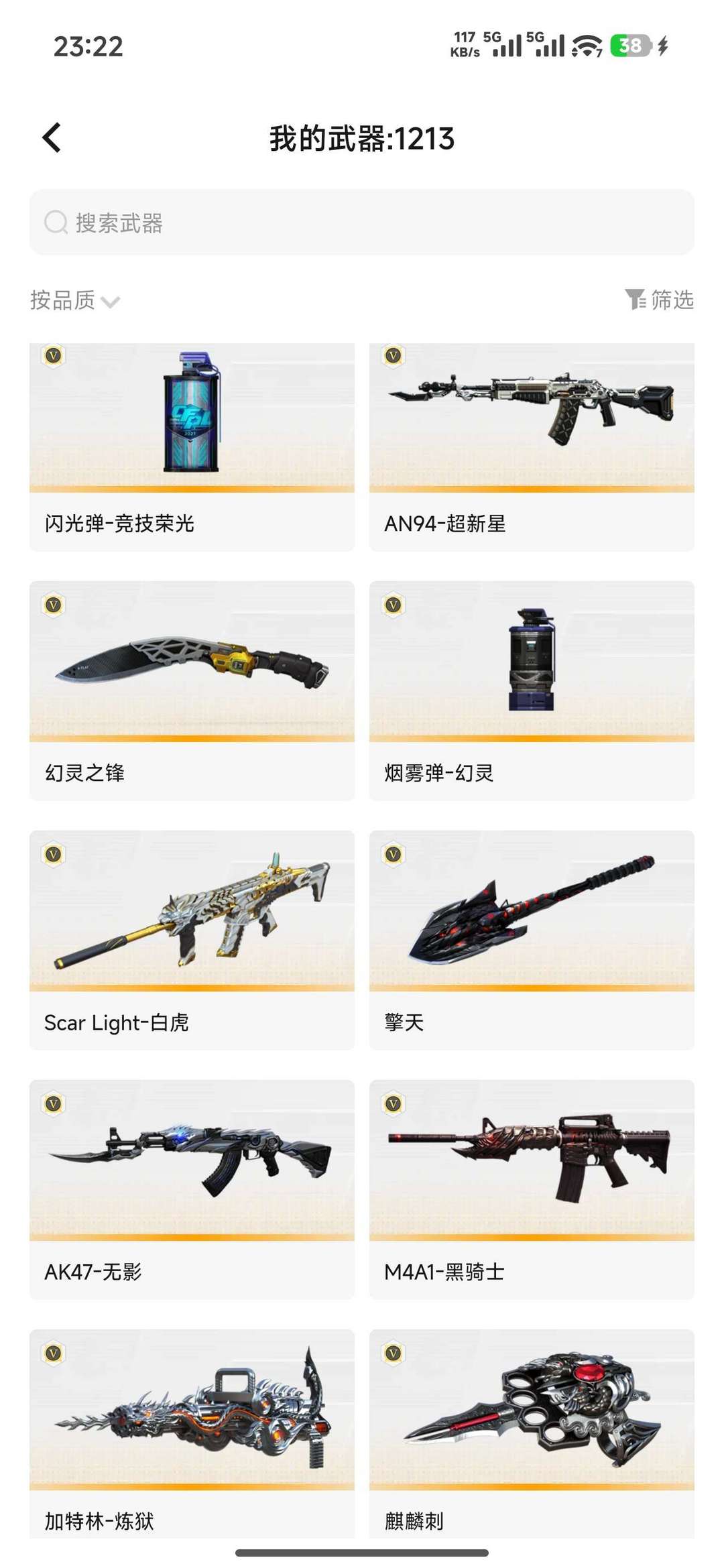The height and width of the screenshot is (1568, 724).
Task: Tap the back arrow at top left
Action: tap(52, 137)
